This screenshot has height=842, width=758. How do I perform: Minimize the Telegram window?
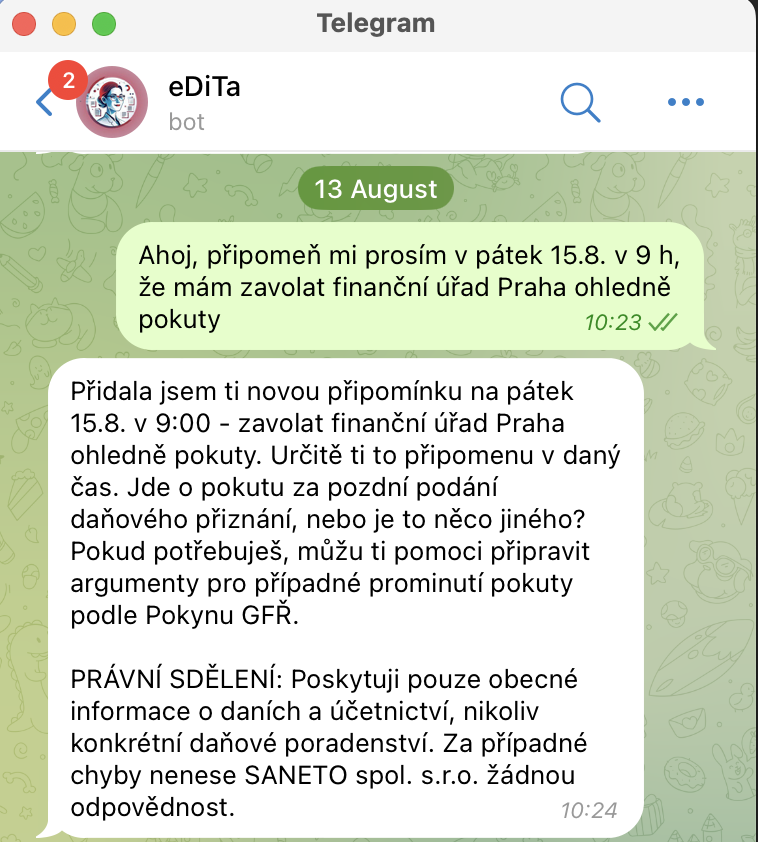coord(64,22)
